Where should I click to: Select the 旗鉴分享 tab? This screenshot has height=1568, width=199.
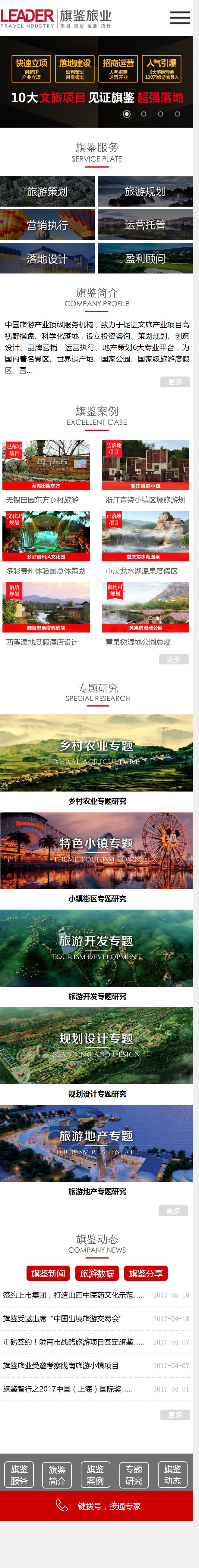(x=145, y=1273)
